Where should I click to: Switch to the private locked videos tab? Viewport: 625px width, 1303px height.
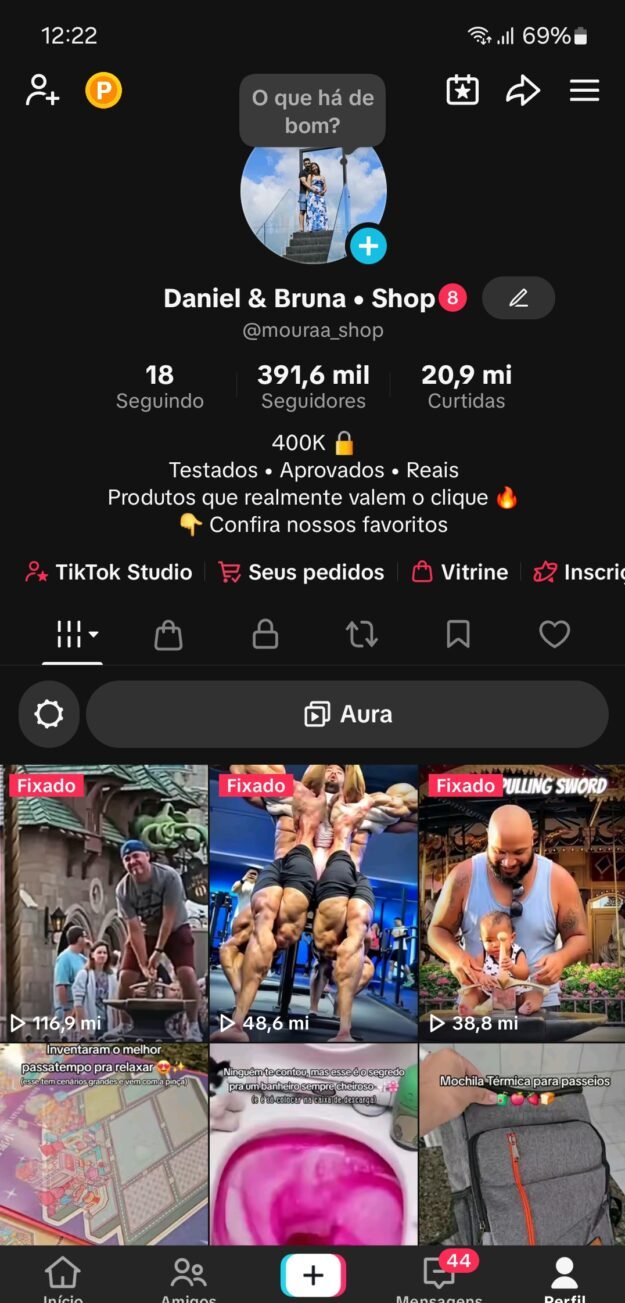click(x=265, y=634)
